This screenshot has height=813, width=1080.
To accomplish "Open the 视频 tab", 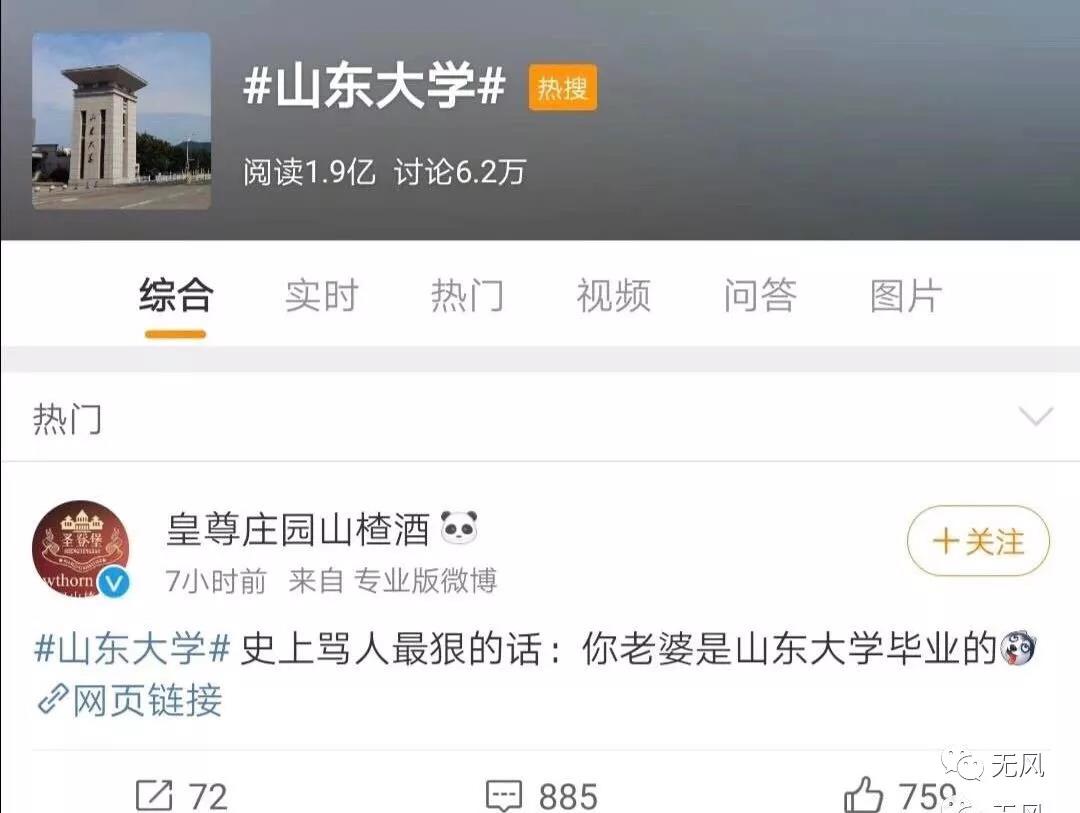I will pos(613,296).
